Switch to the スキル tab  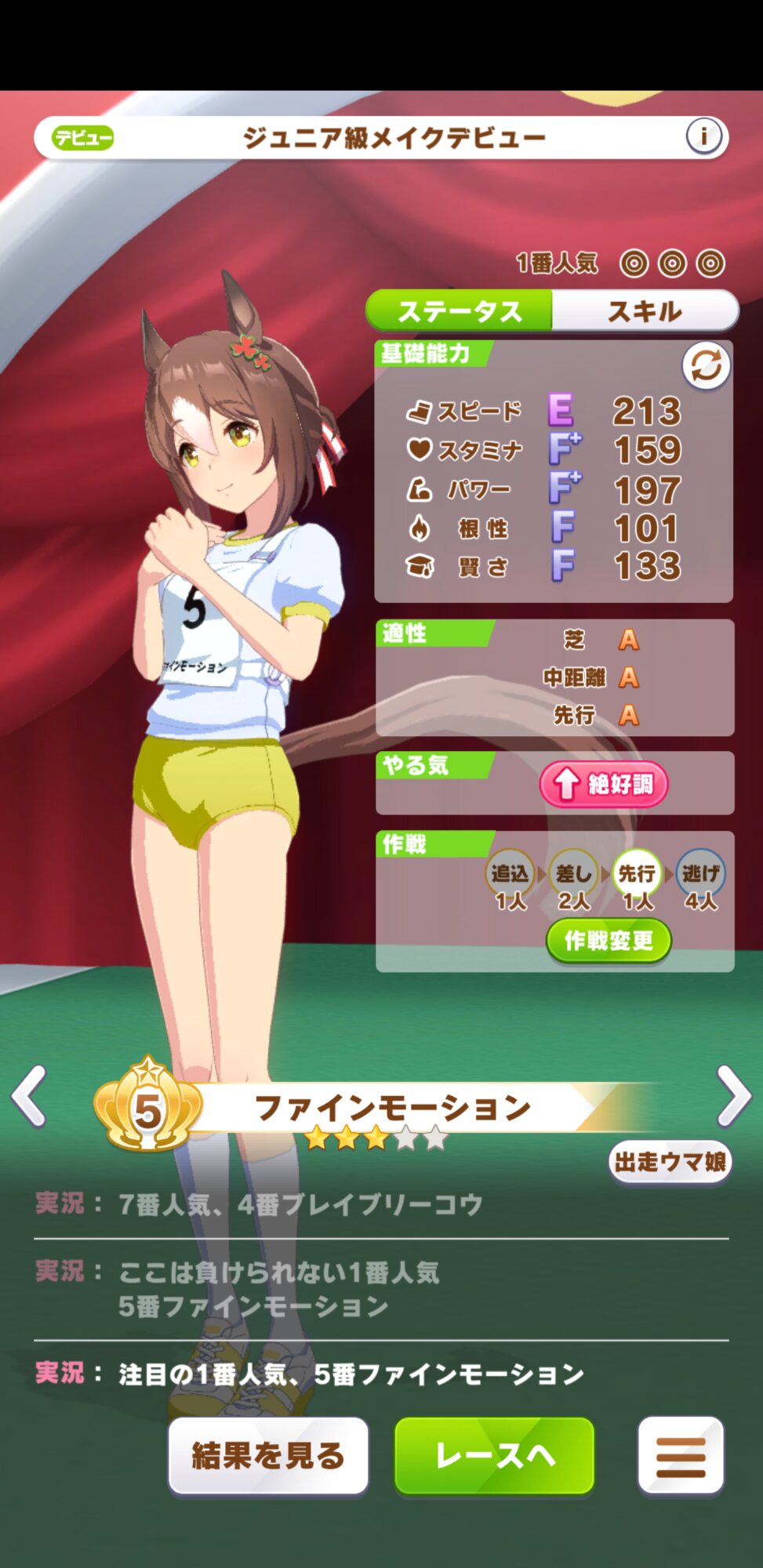(645, 311)
